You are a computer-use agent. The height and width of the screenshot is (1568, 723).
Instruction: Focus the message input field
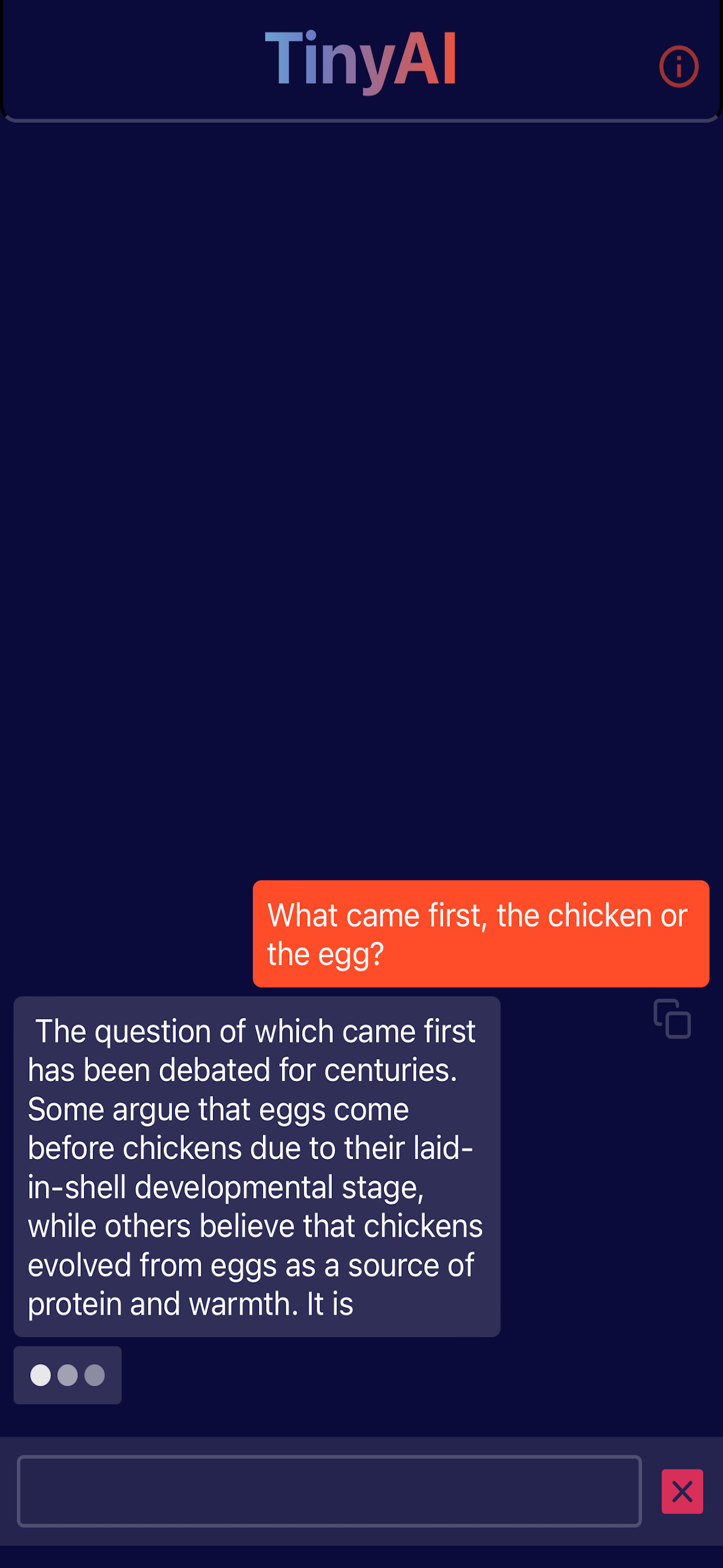pos(328,1491)
